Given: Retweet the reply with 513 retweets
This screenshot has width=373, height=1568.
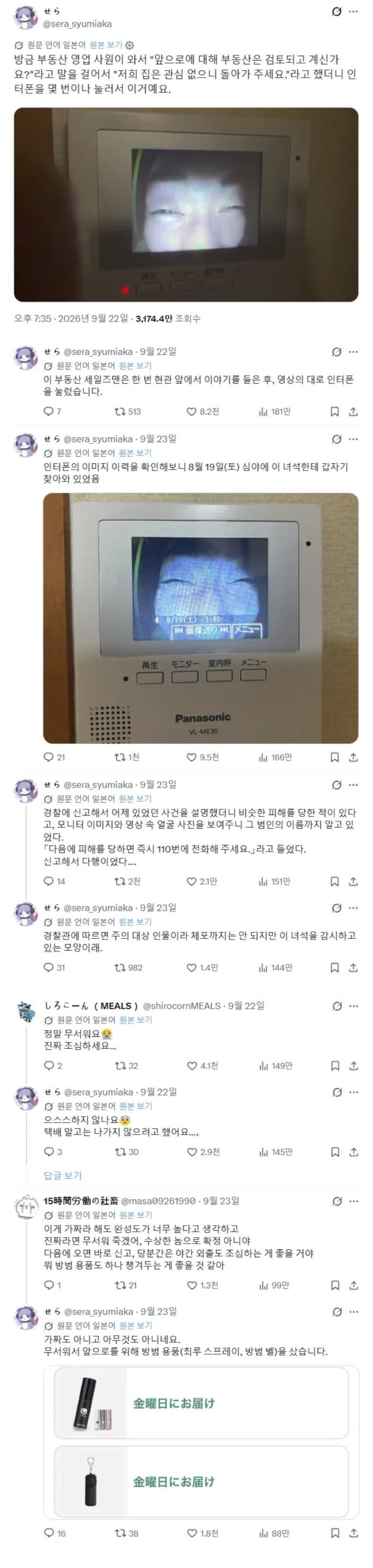Looking at the screenshot, I should (x=128, y=412).
